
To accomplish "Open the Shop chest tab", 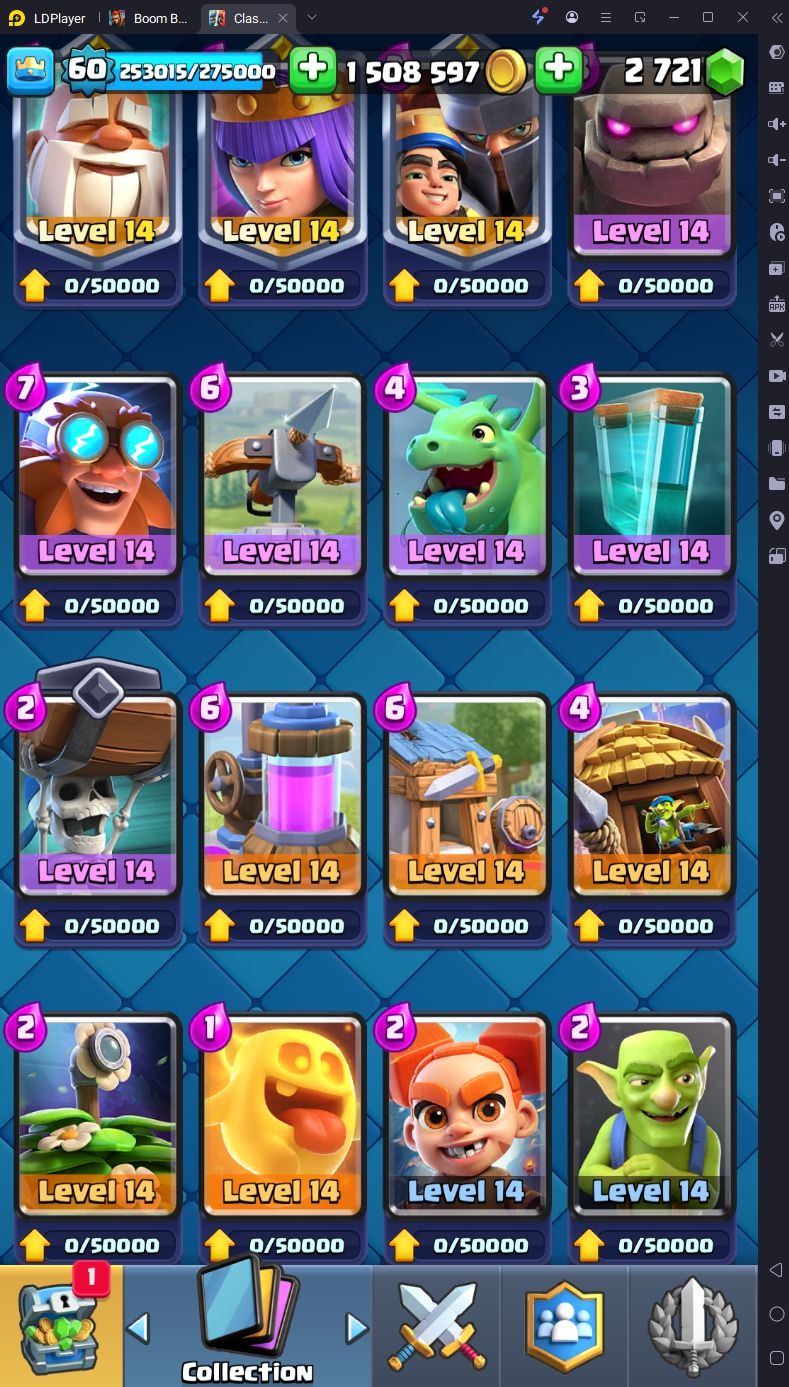I will click(x=62, y=1326).
